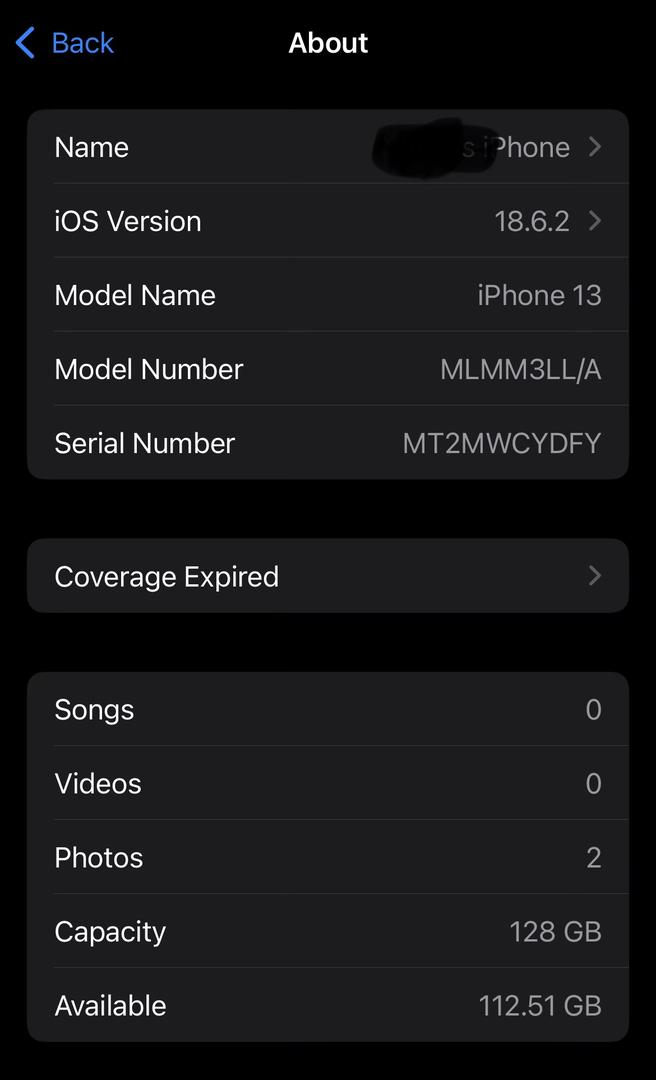Open the Name row to rename device
Screen dimensions: 656x1080
(327, 147)
